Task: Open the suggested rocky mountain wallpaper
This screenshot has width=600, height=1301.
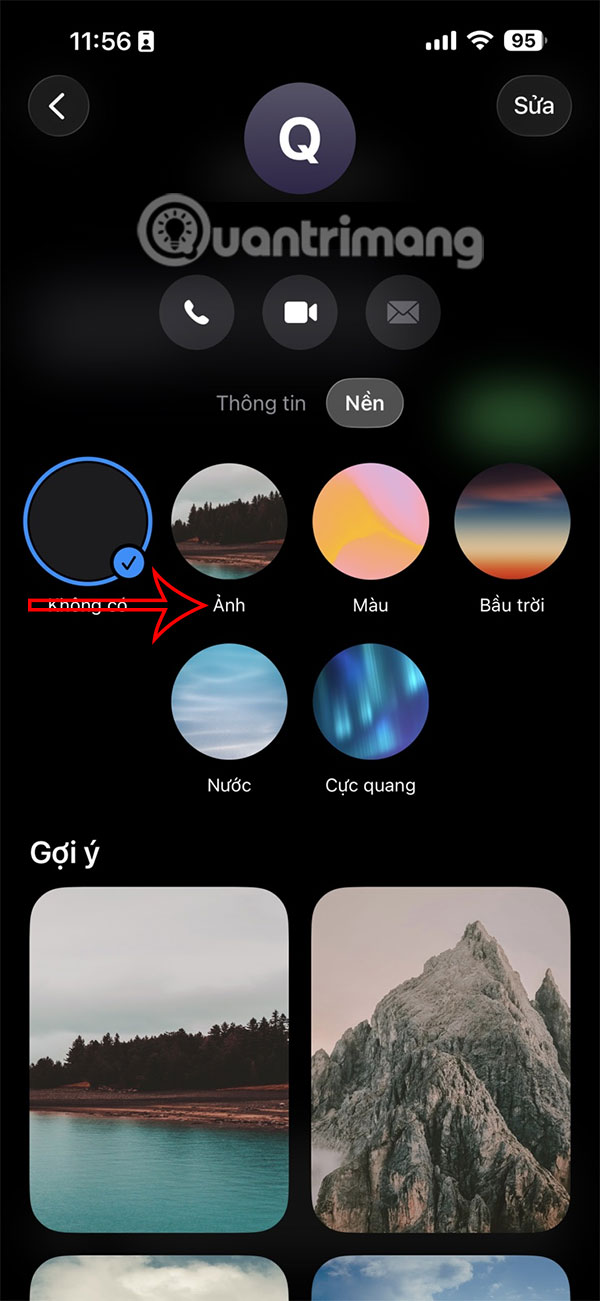Action: tap(441, 1060)
